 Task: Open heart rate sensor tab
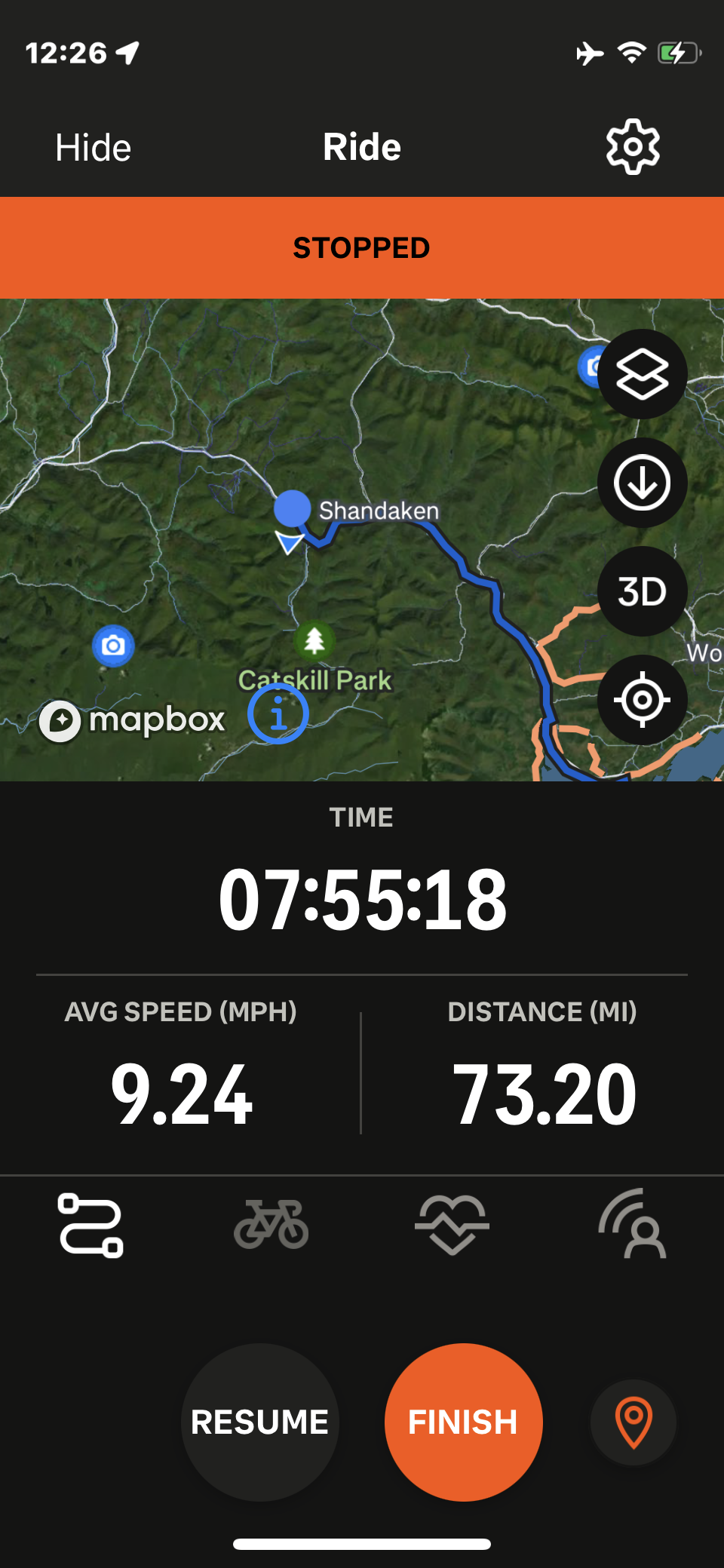(x=452, y=1226)
